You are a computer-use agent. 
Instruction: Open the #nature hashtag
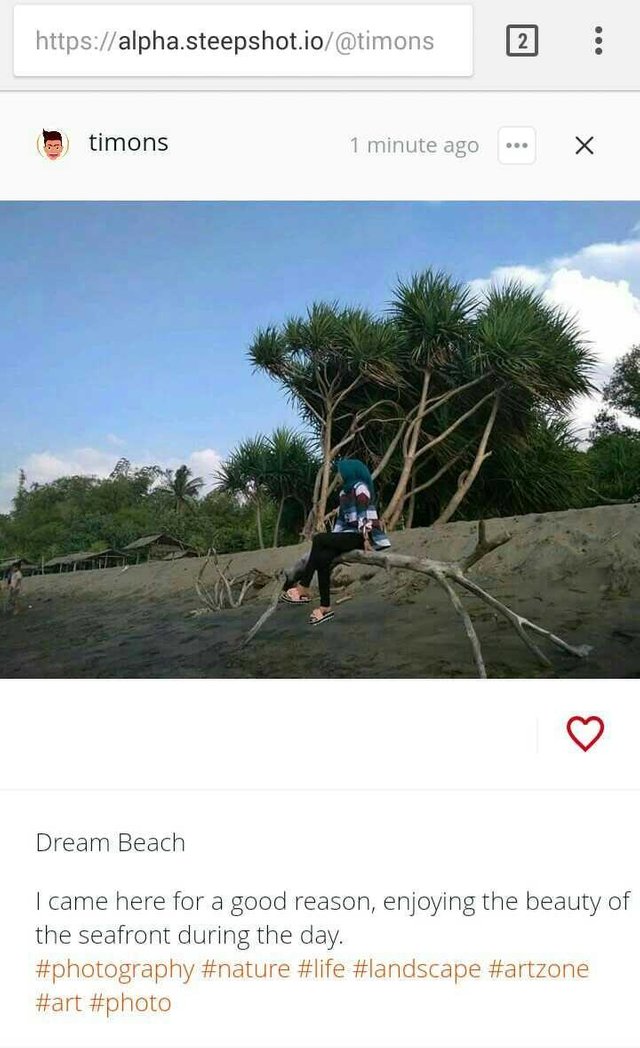tap(246, 969)
